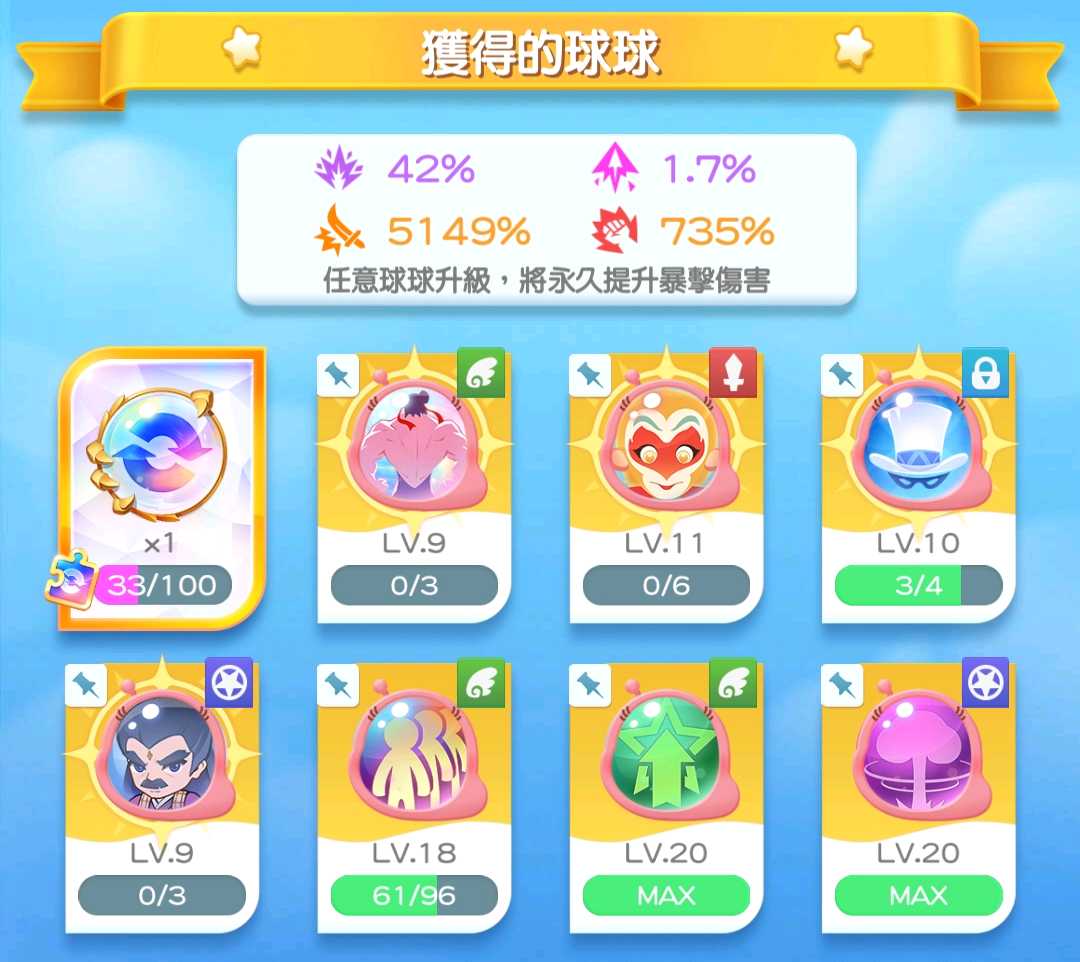1080x962 pixels.
Task: Open the rainbow swap ball card x1
Action: tap(162, 488)
